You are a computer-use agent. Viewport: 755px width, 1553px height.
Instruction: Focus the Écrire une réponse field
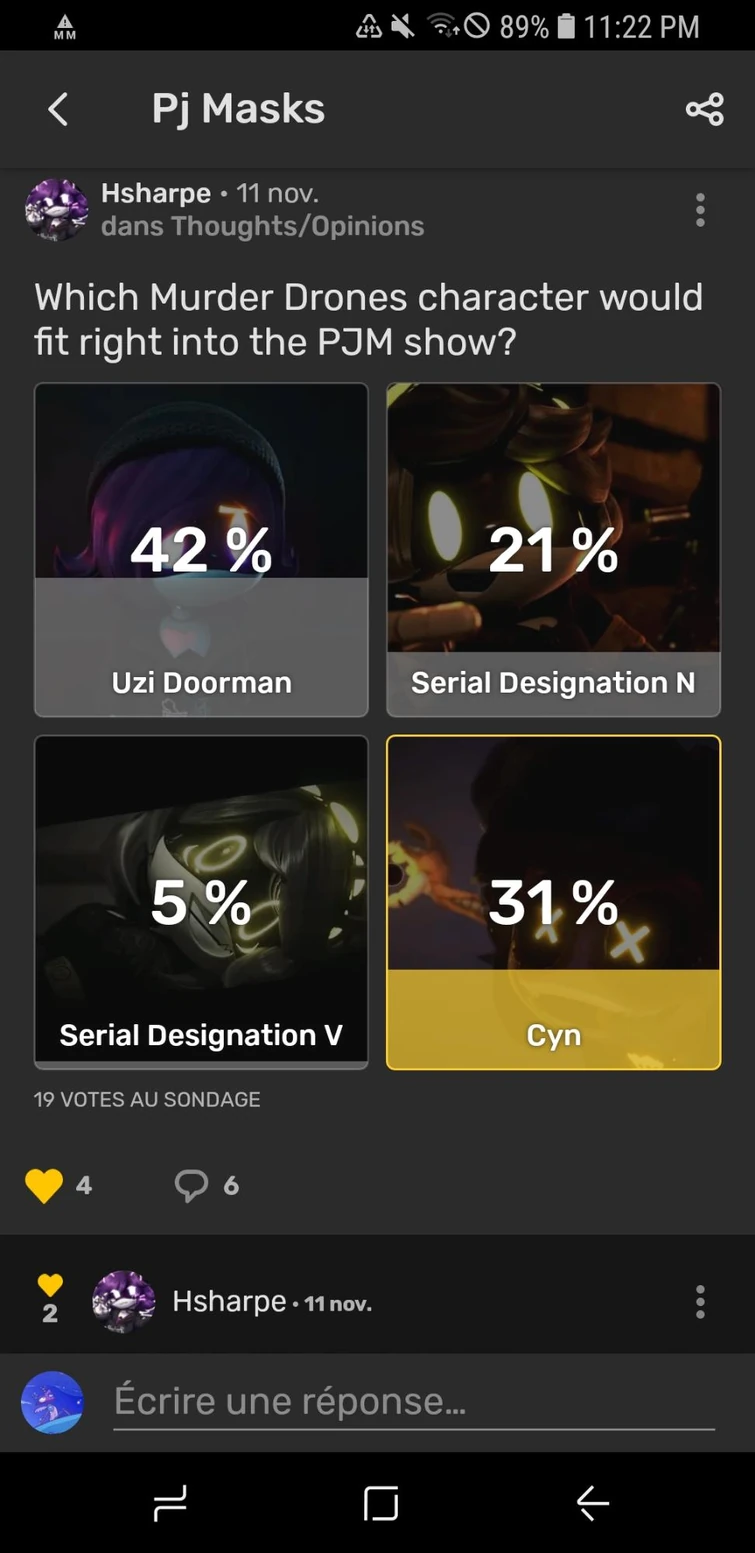point(412,1401)
